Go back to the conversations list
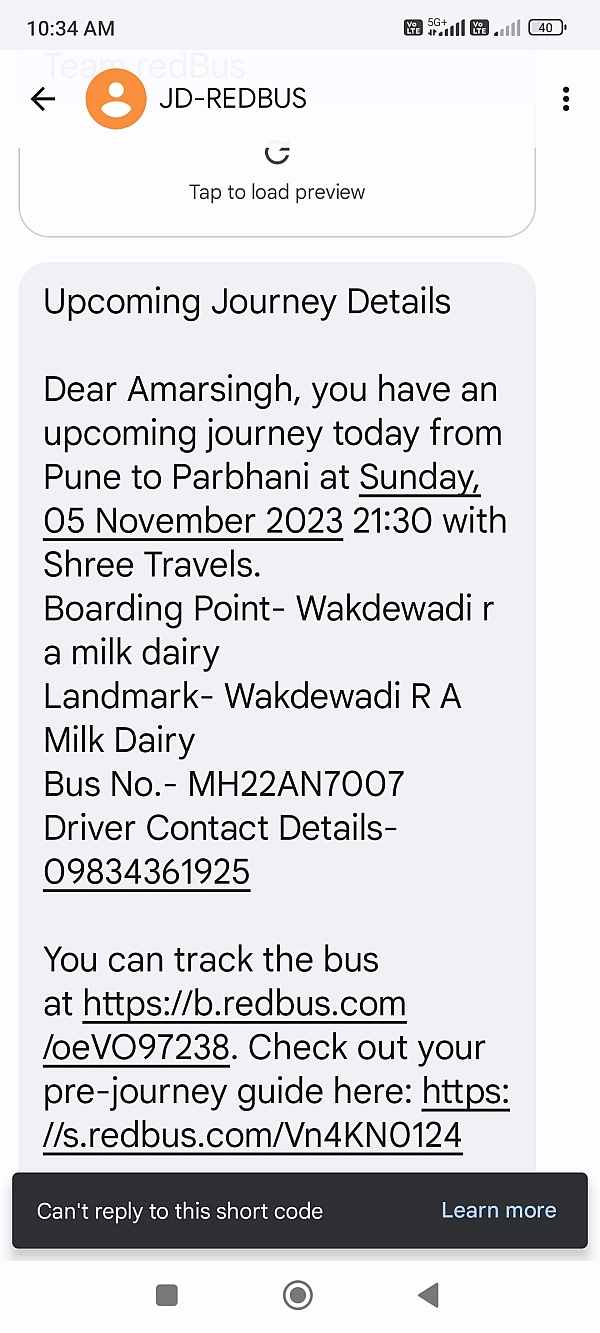This screenshot has height=1333, width=600. click(43, 98)
